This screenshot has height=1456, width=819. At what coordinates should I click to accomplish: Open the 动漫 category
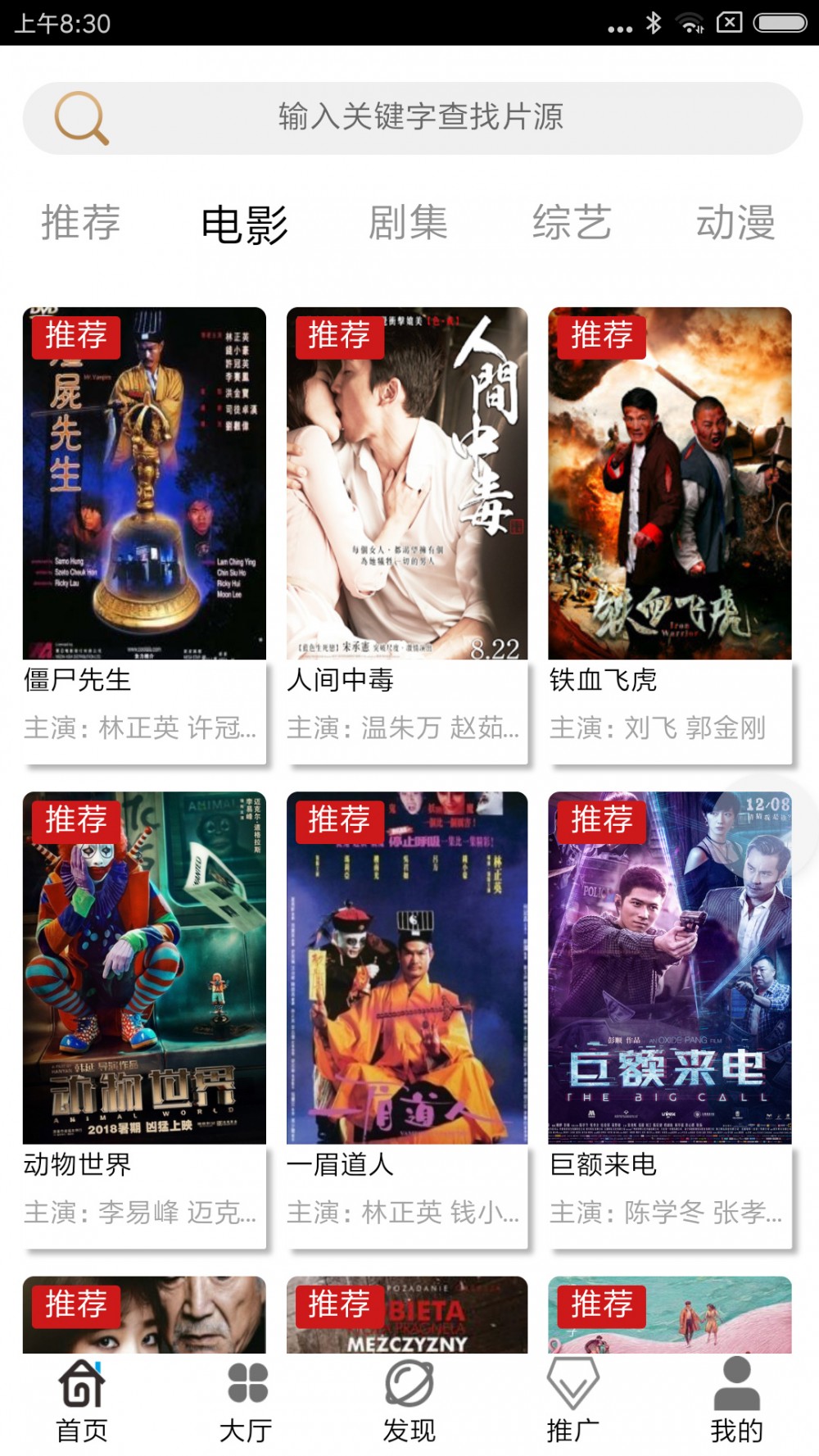pyautogui.click(x=736, y=222)
